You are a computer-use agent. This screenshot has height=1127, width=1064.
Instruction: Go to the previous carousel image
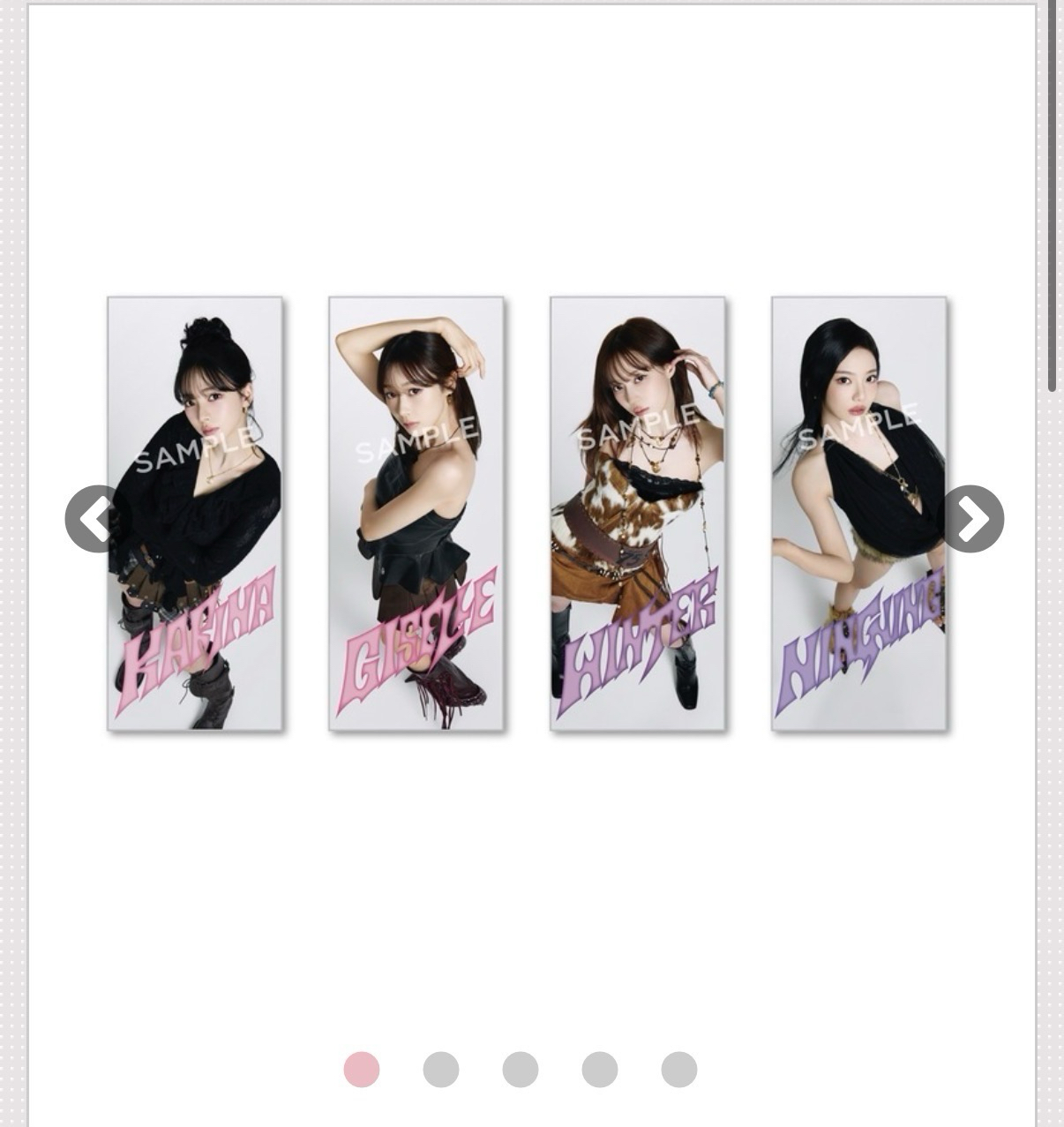point(94,519)
